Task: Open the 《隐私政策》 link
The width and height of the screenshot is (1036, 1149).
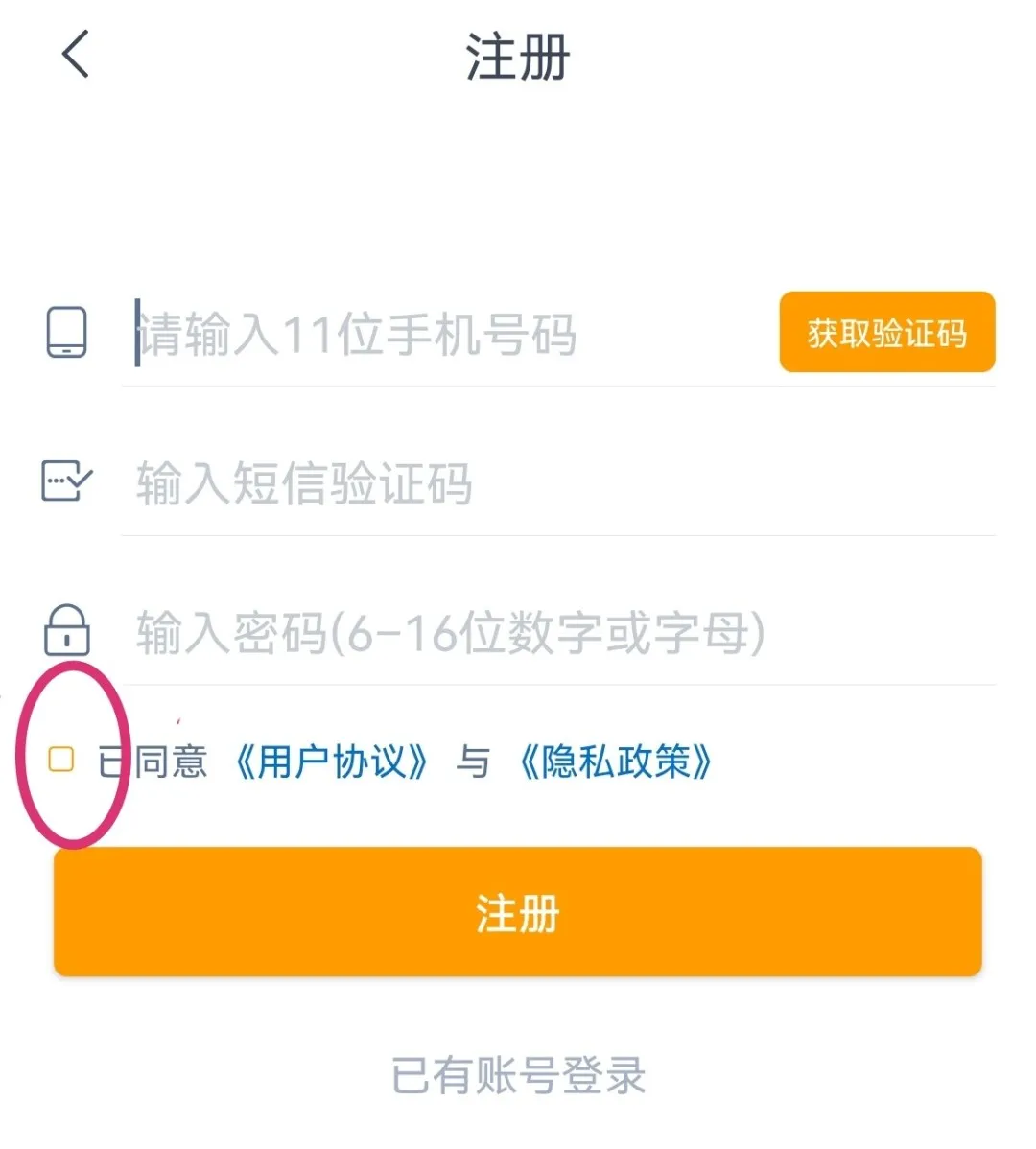Action: coord(615,762)
